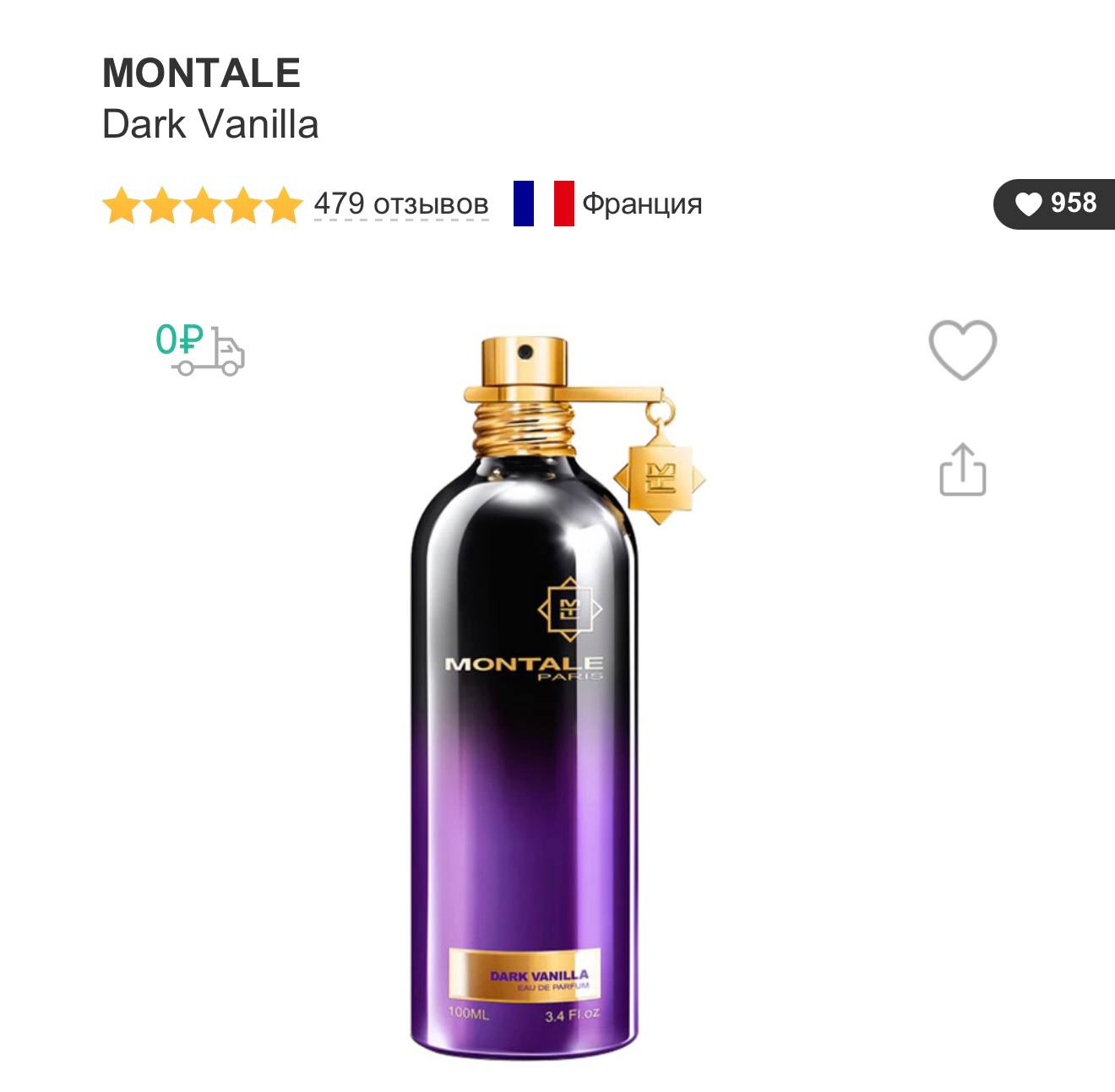Share this Montale perfume

coord(962,470)
